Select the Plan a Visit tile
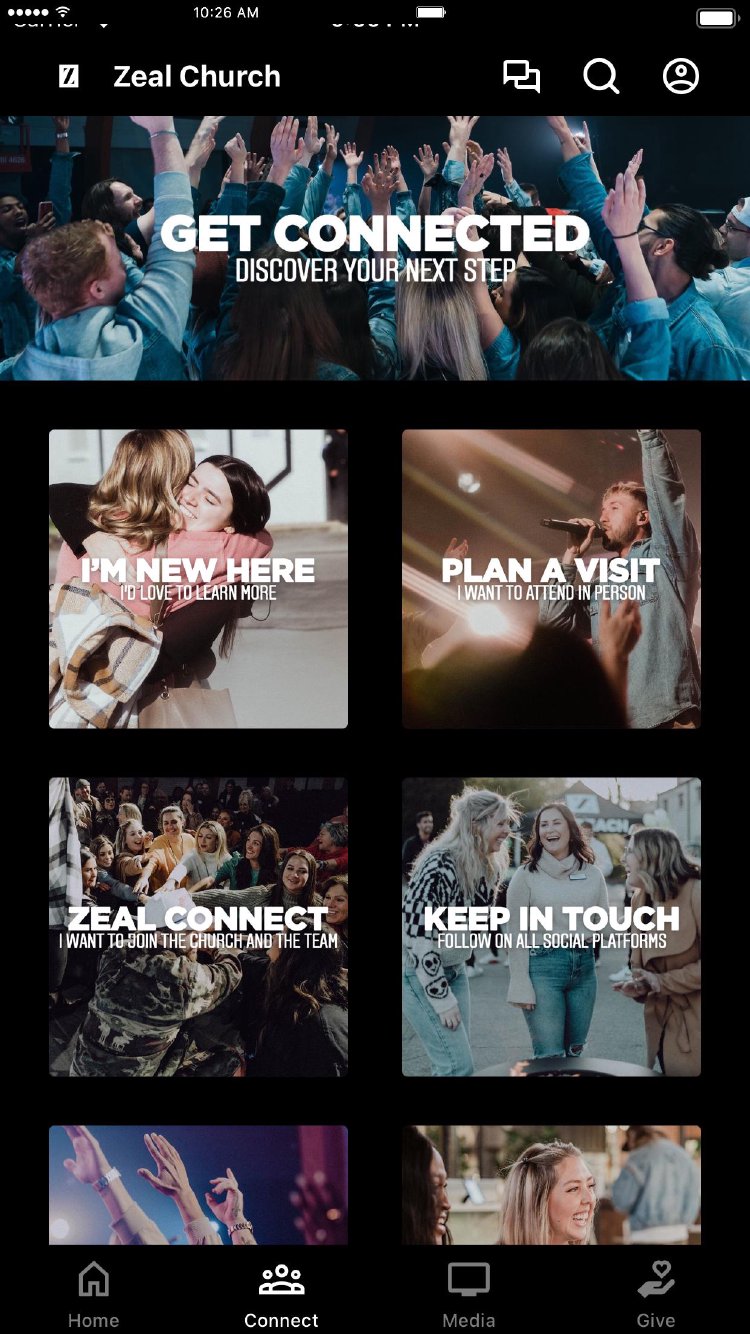 551,579
